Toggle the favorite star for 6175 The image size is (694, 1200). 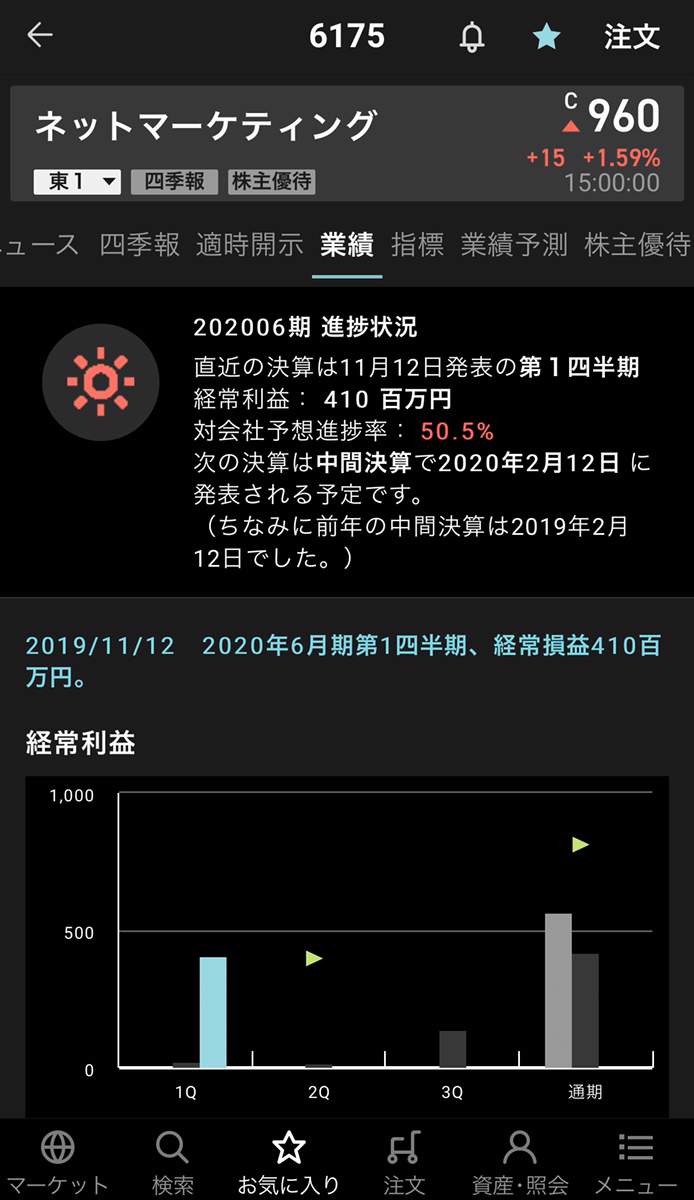tap(546, 37)
